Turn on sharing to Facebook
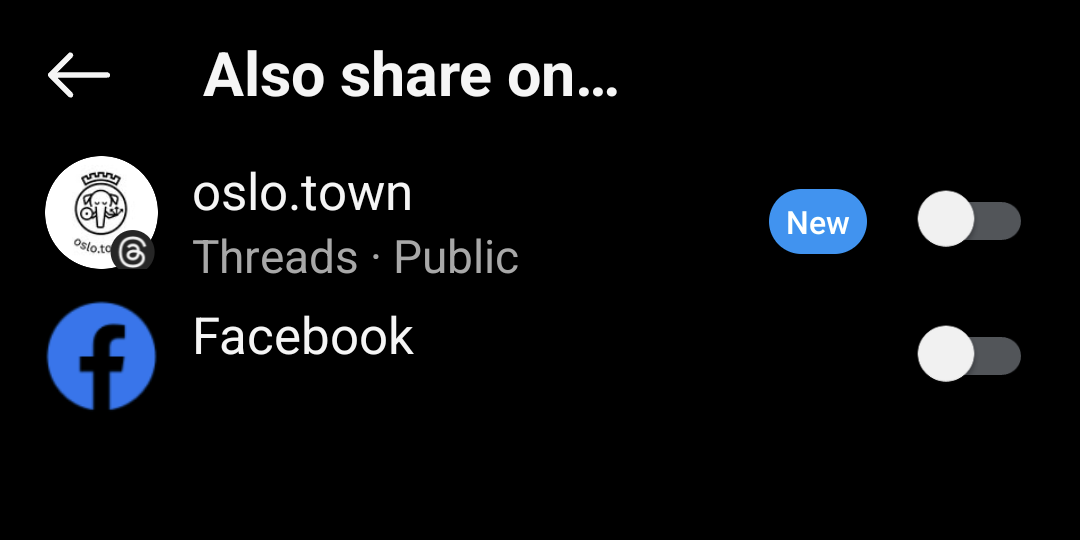The image size is (1080, 540). click(968, 355)
